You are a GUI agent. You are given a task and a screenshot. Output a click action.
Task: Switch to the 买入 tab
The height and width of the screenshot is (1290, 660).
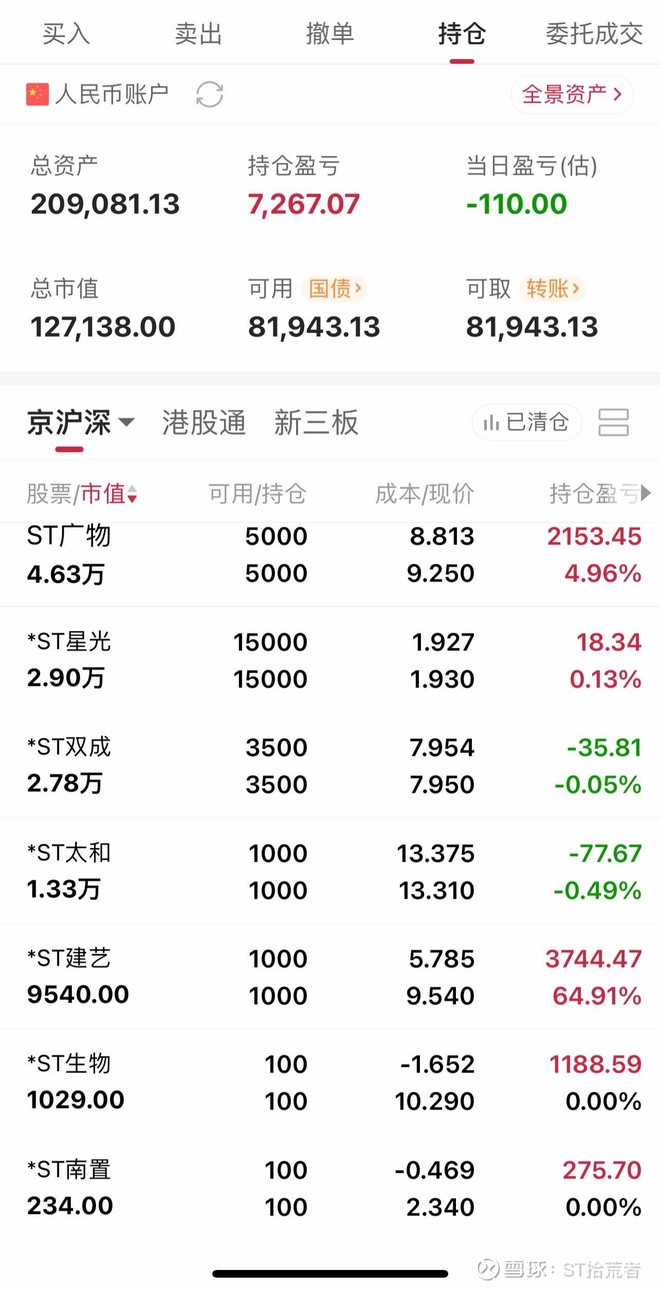[x=67, y=34]
